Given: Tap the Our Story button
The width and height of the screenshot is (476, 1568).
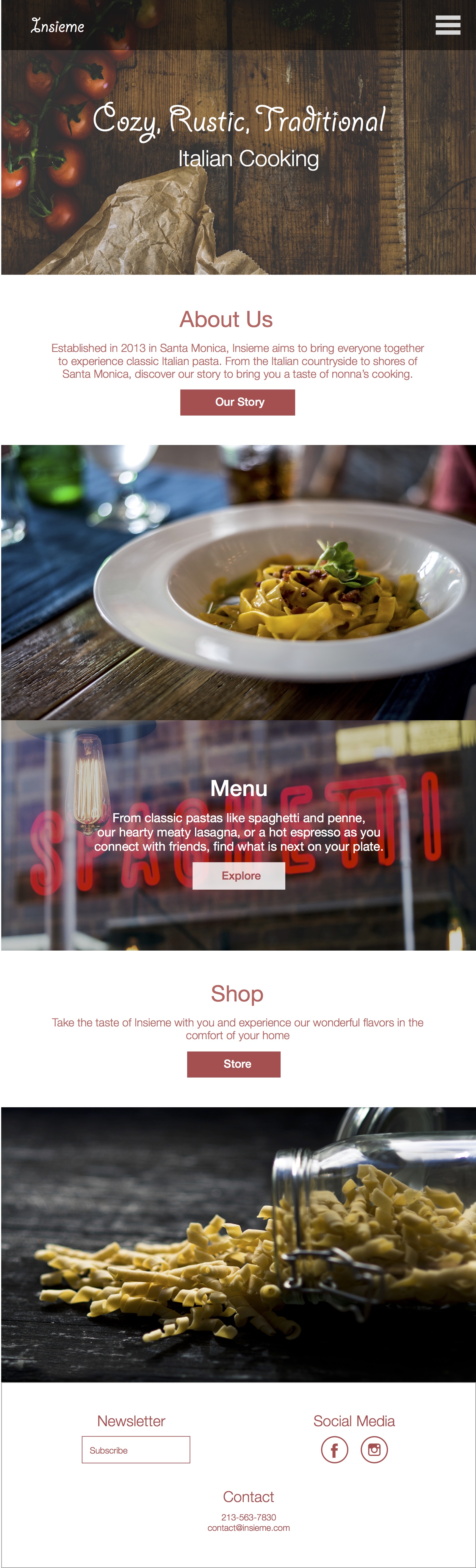Looking at the screenshot, I should (237, 402).
